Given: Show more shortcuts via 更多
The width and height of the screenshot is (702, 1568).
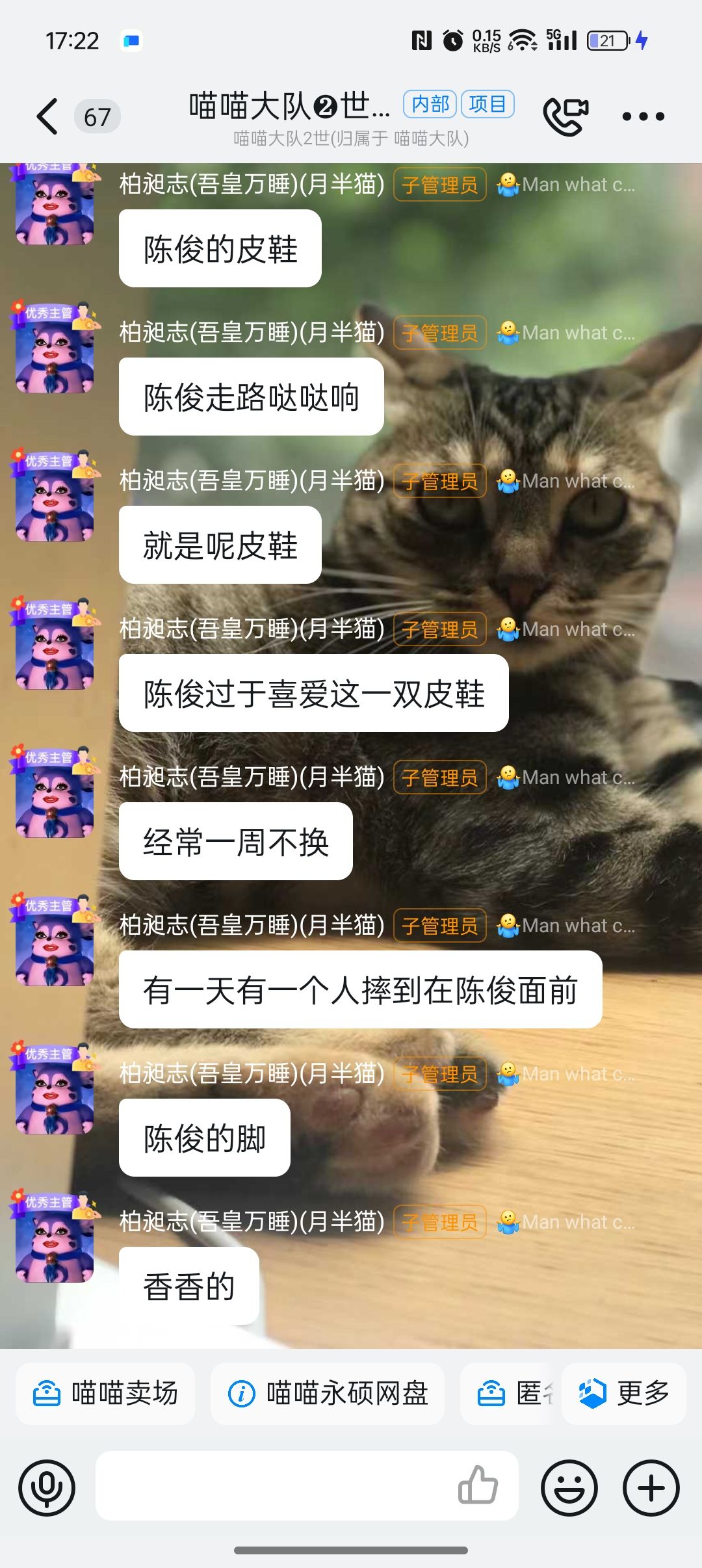Looking at the screenshot, I should 624,1393.
